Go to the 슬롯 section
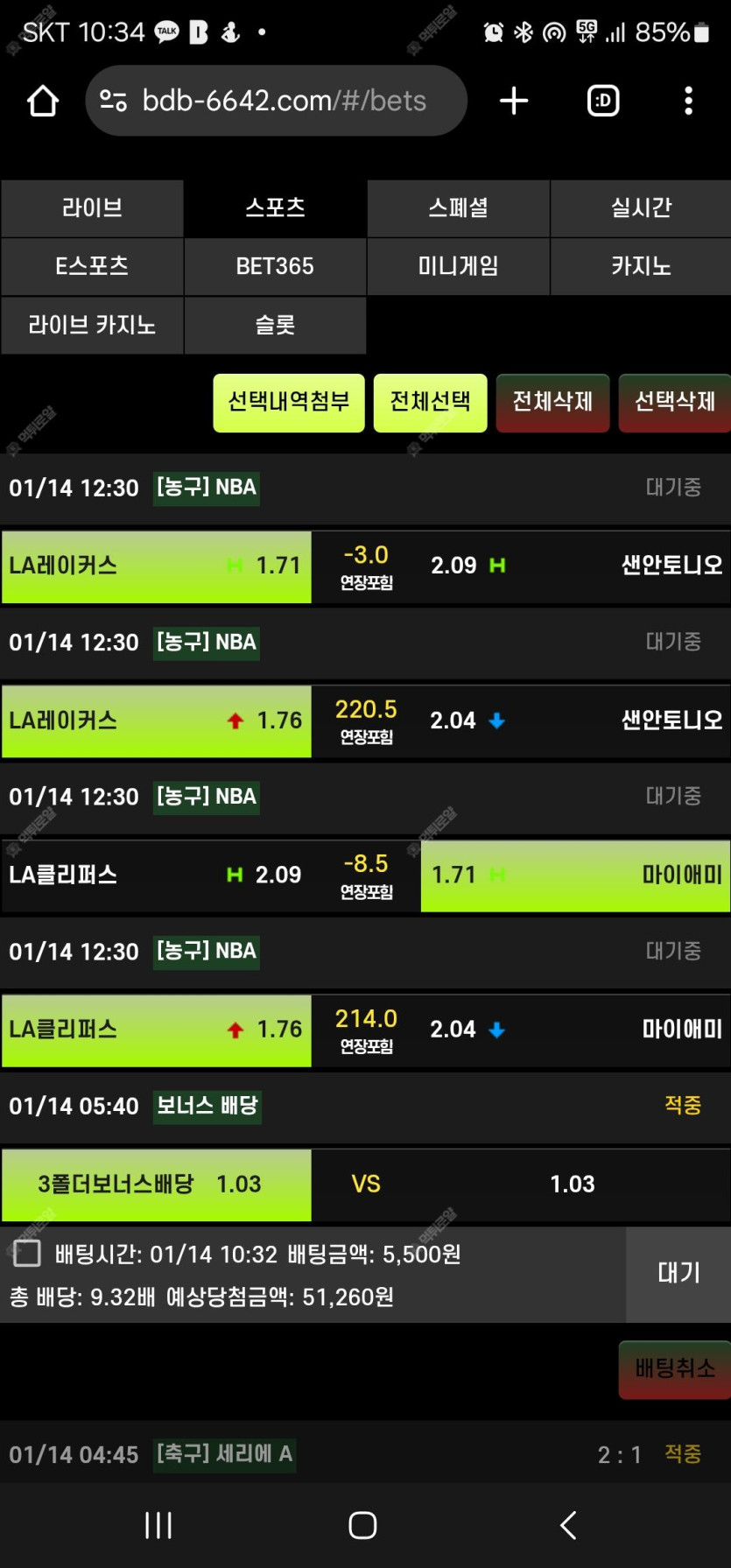 click(275, 325)
